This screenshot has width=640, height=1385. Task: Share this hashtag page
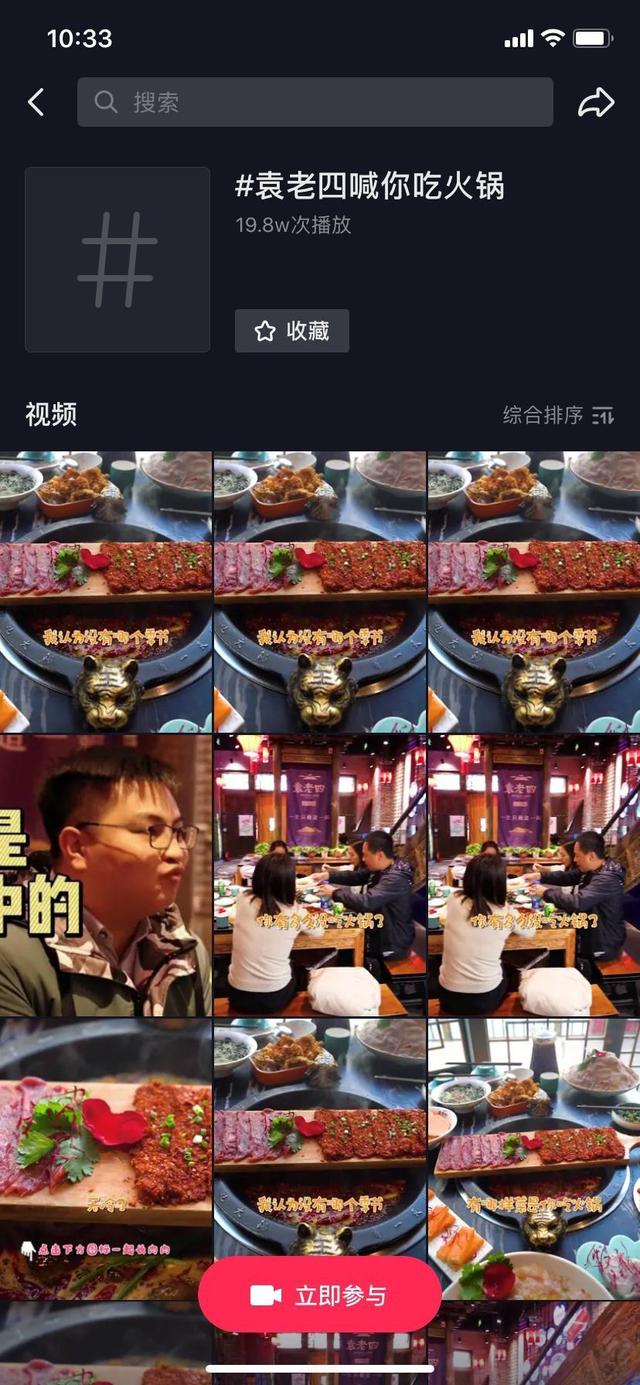(596, 102)
